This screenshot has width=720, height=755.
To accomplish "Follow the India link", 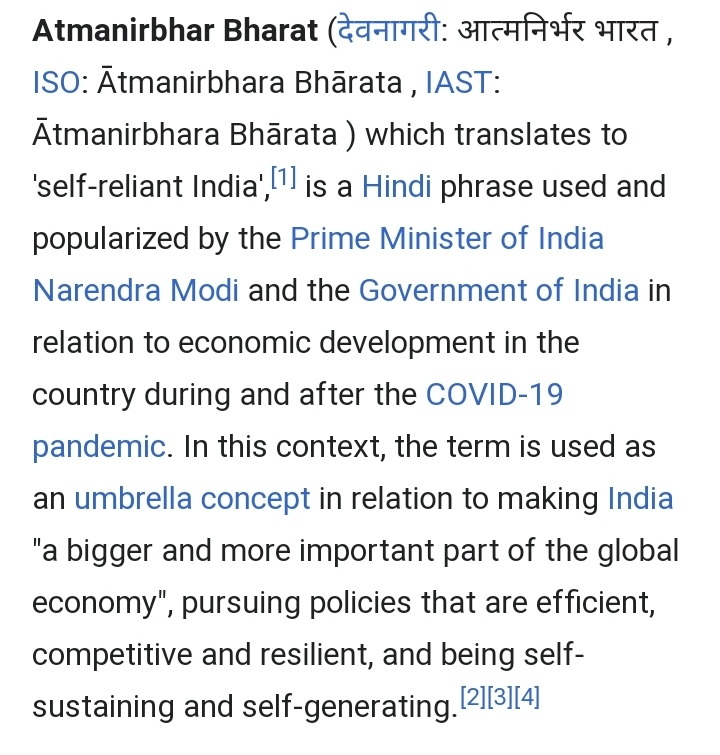I will tap(640, 499).
